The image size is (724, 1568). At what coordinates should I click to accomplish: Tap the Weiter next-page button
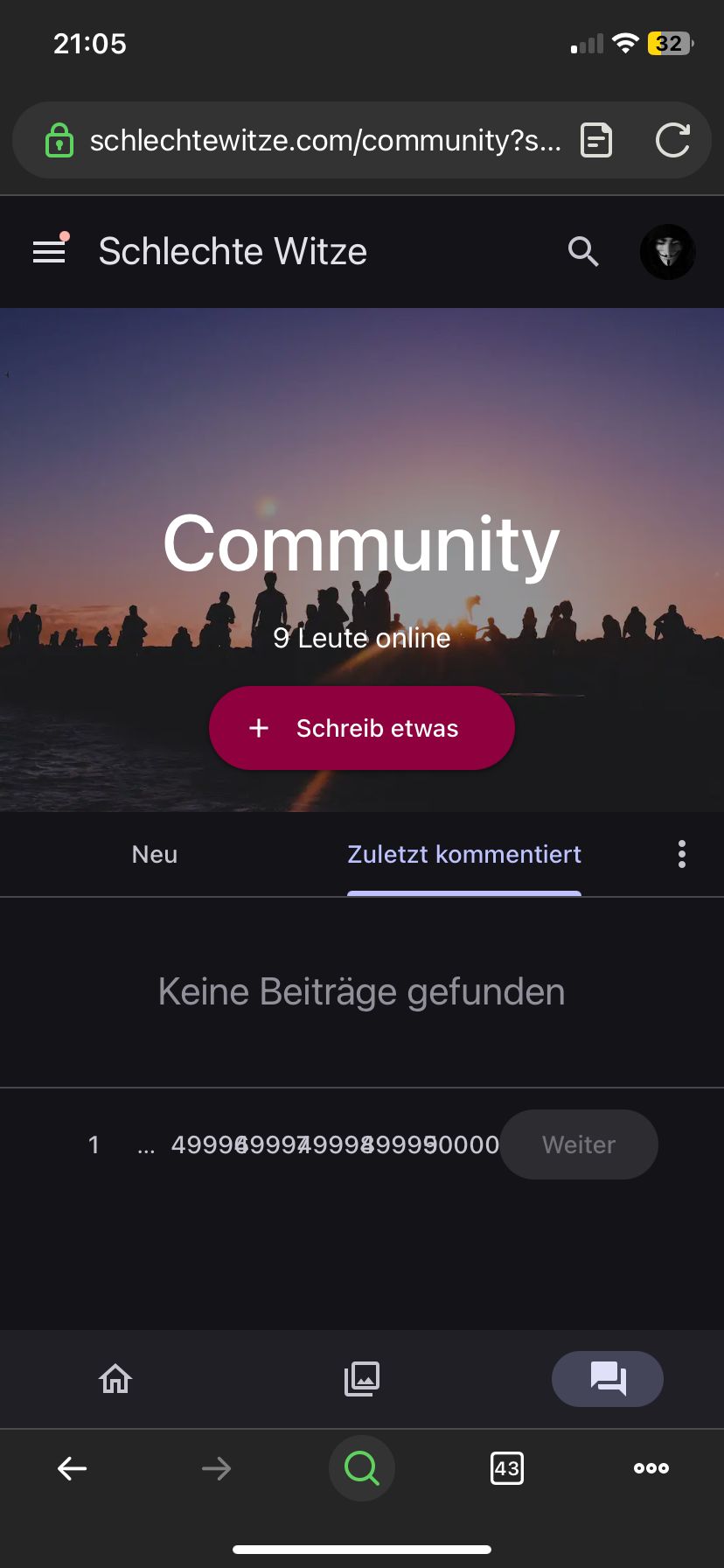click(x=579, y=1144)
